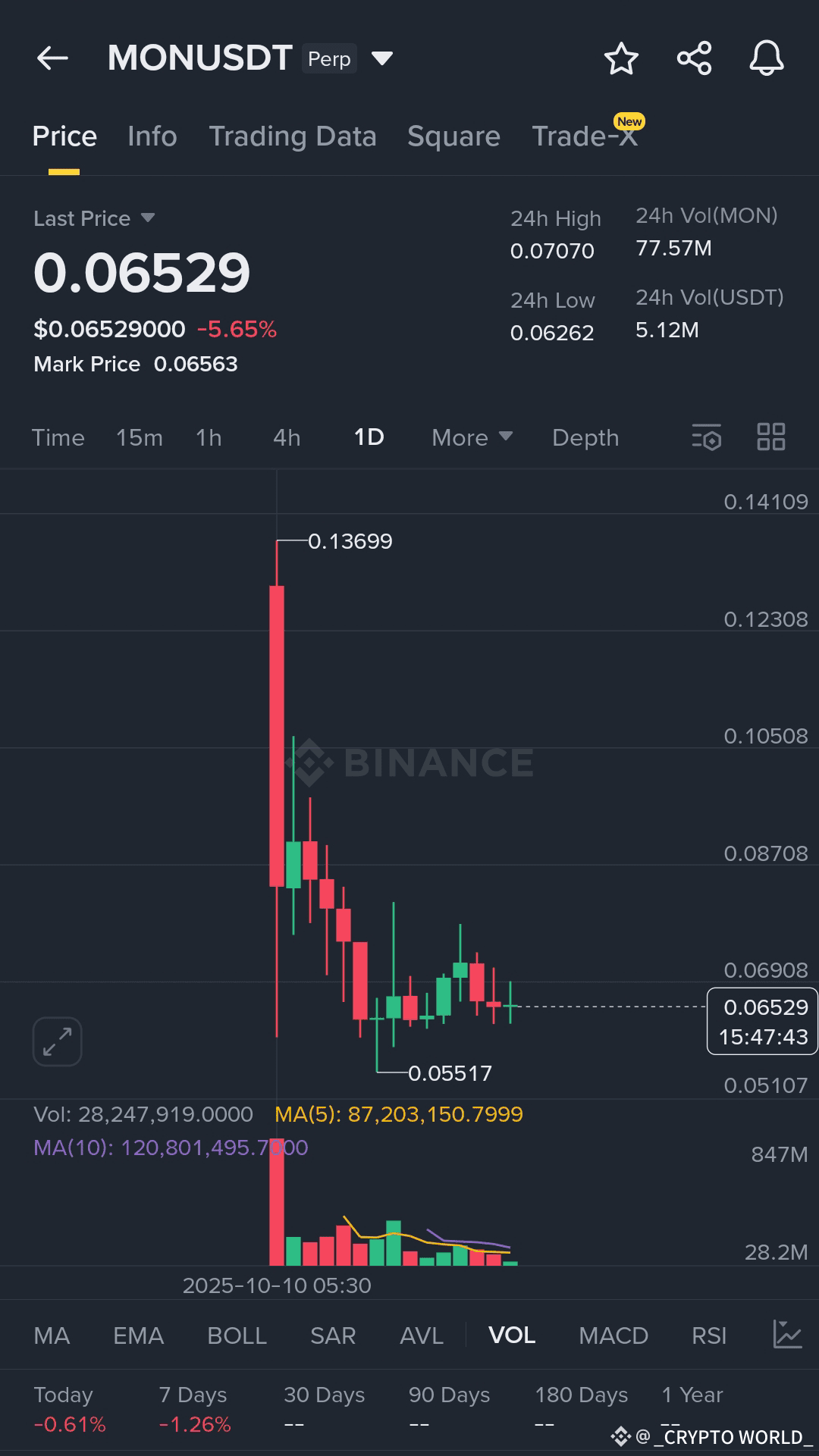Expand the chart to fullscreen

tap(57, 1041)
